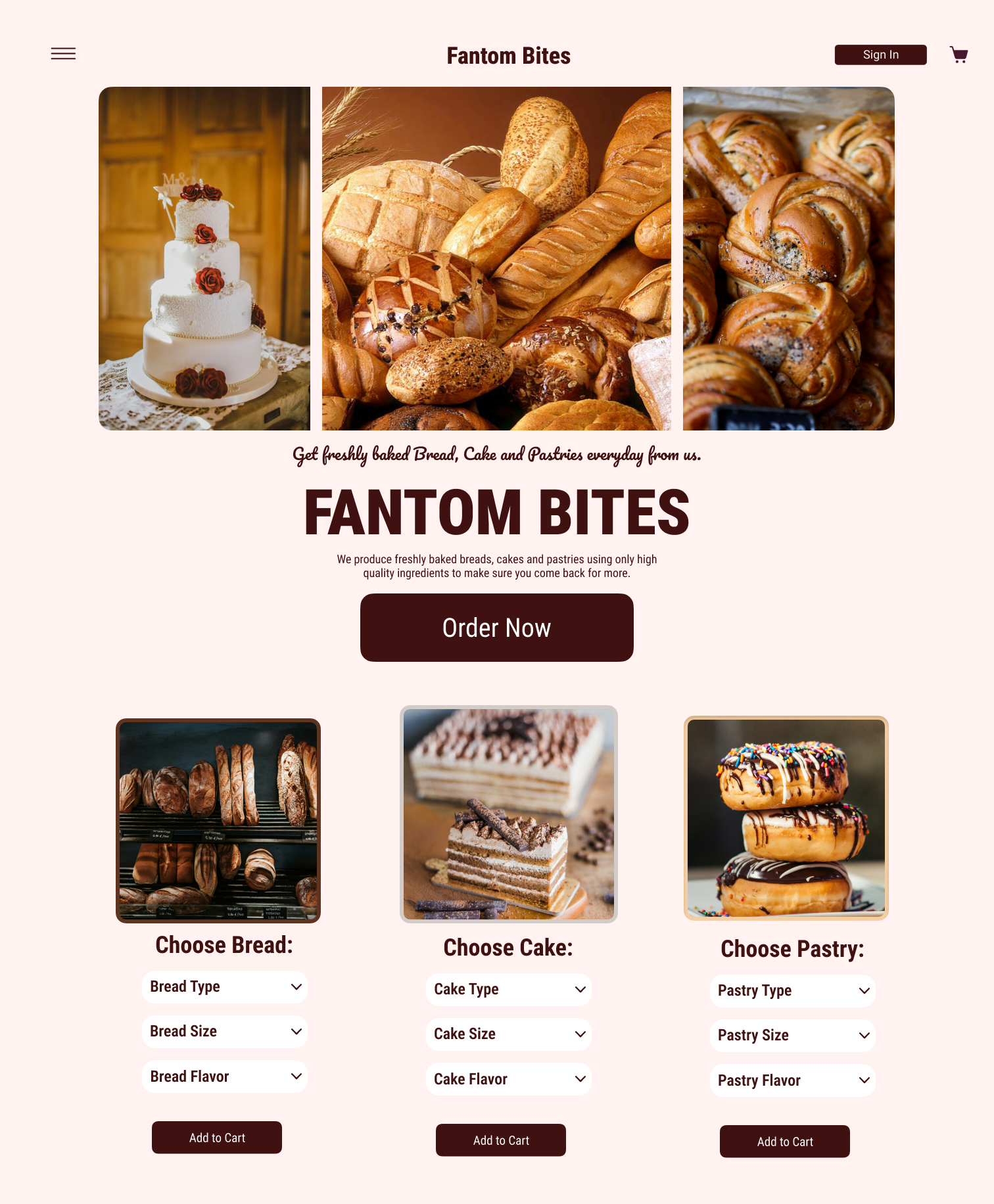Add the chosen pastry to cart
Screen dimensions: 994x1204
click(x=784, y=1142)
